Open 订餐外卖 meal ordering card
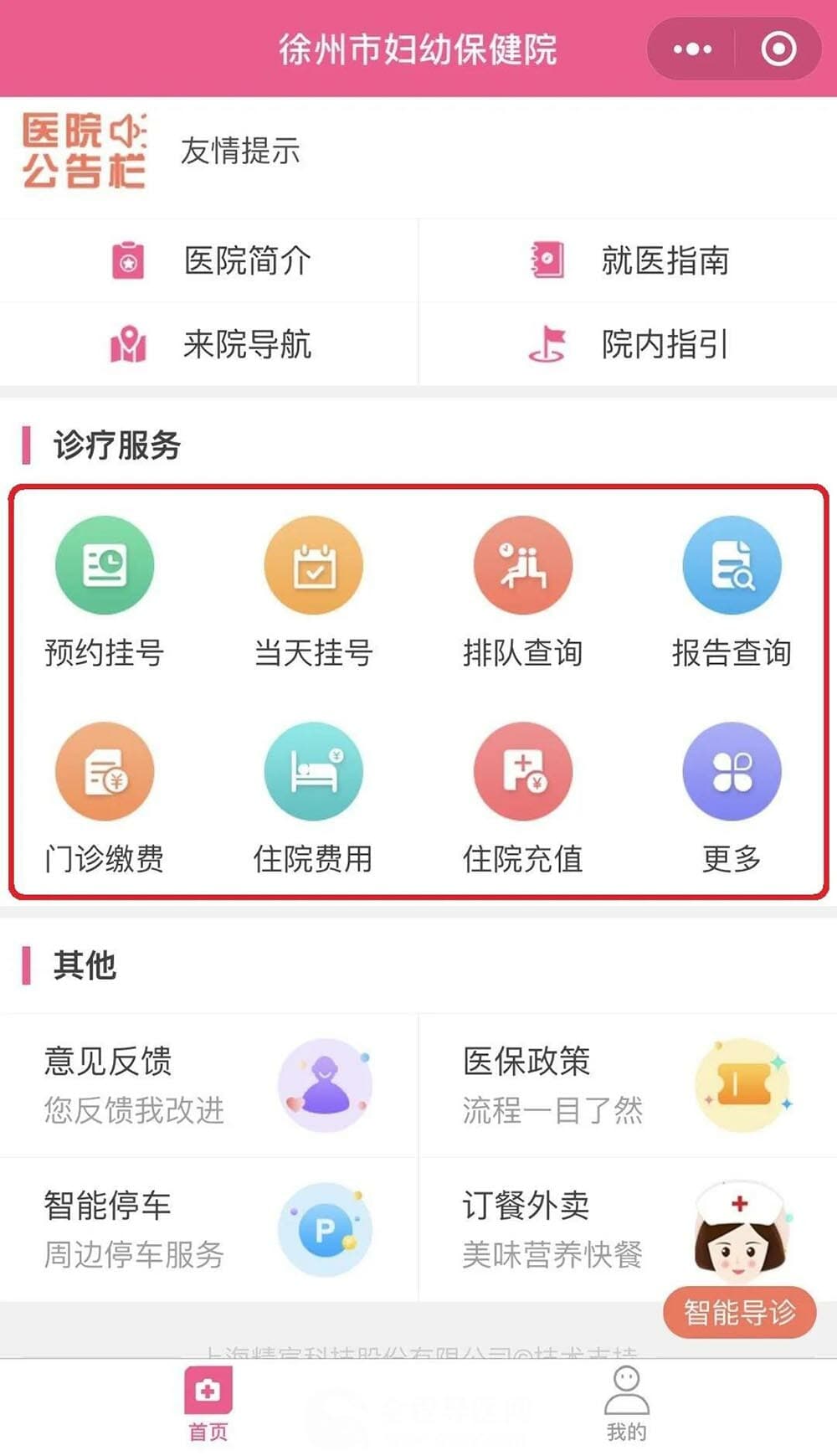The width and height of the screenshot is (837, 1456). [x=586, y=1229]
